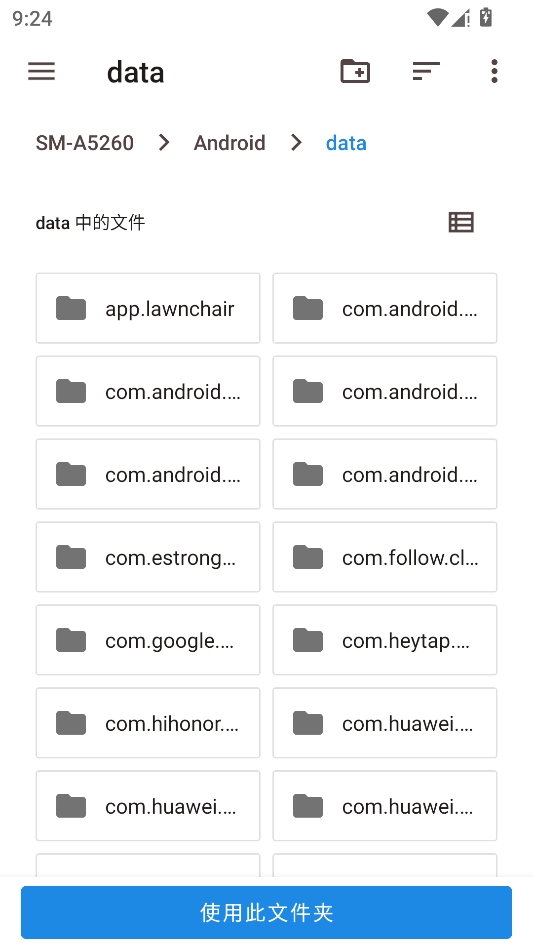Go to Android in the breadcrumb
Viewport: 533px width, 948px height.
[x=230, y=143]
